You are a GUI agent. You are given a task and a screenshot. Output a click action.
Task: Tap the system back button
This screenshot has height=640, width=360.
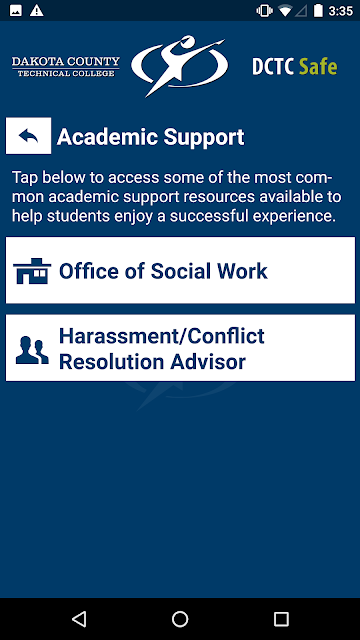(79, 619)
